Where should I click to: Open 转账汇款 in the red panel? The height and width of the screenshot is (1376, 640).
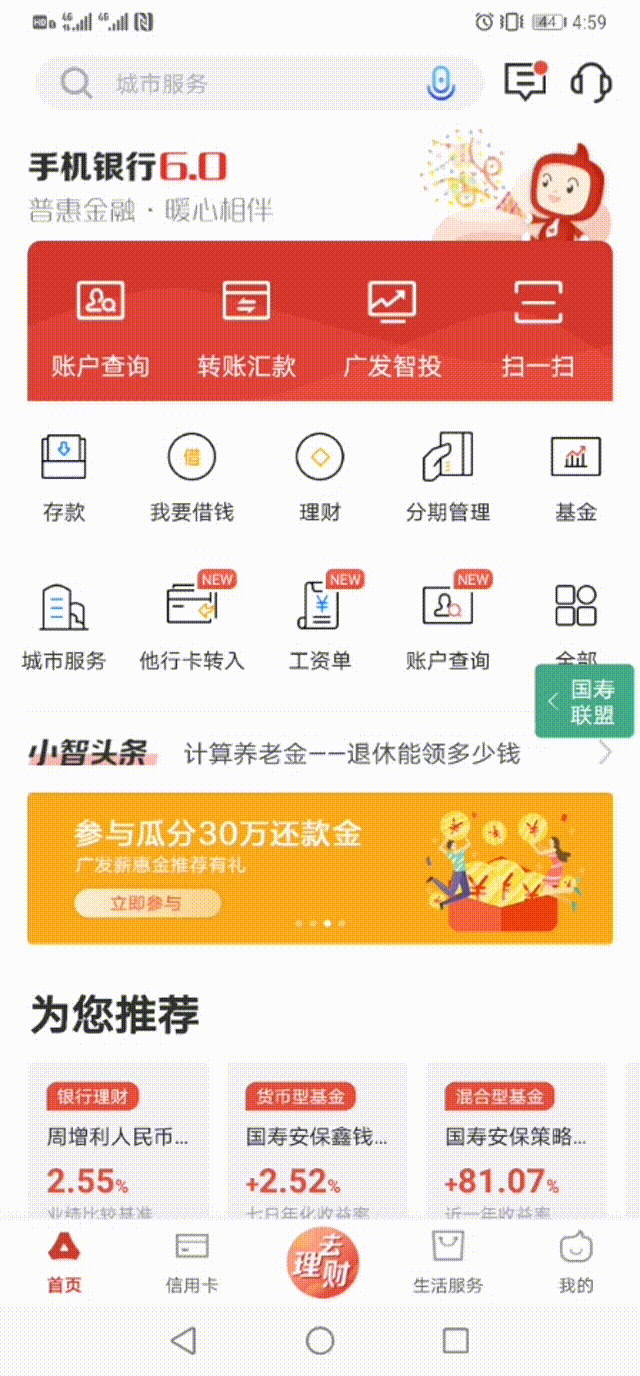coord(246,328)
